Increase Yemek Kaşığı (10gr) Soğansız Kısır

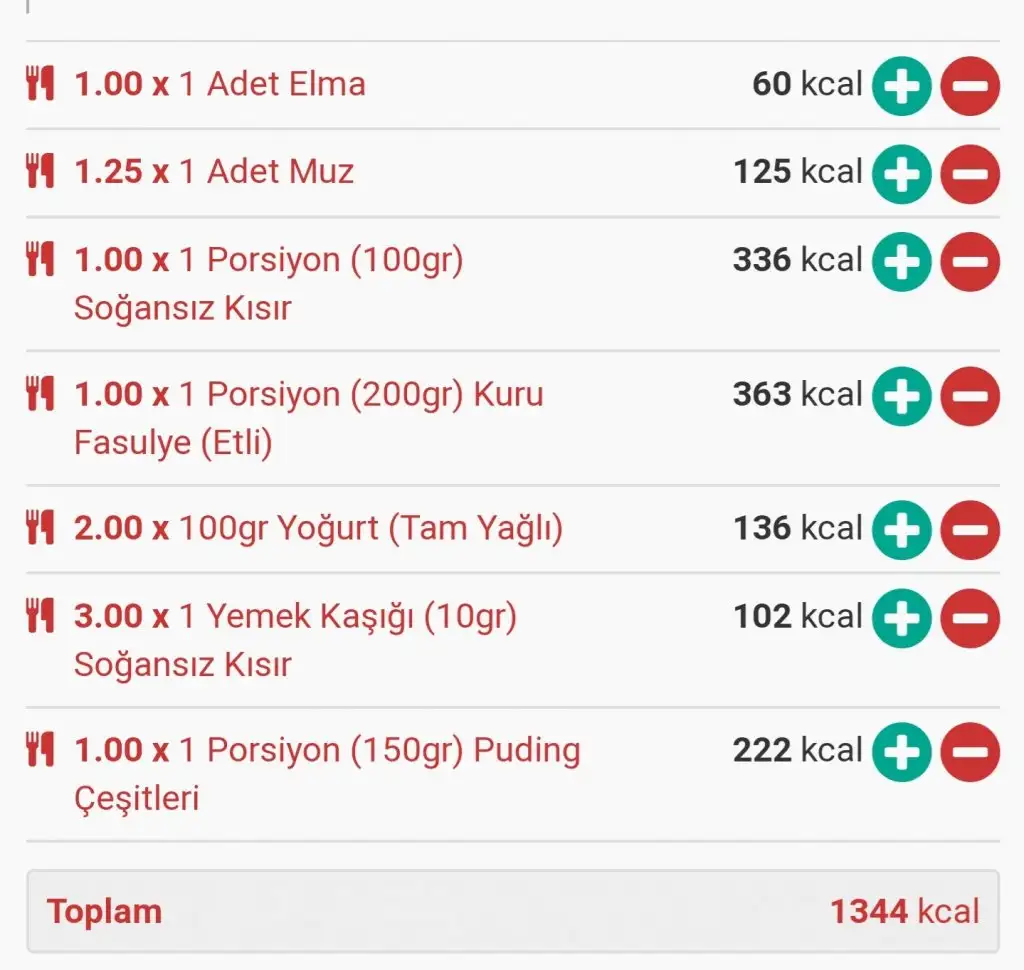click(901, 618)
